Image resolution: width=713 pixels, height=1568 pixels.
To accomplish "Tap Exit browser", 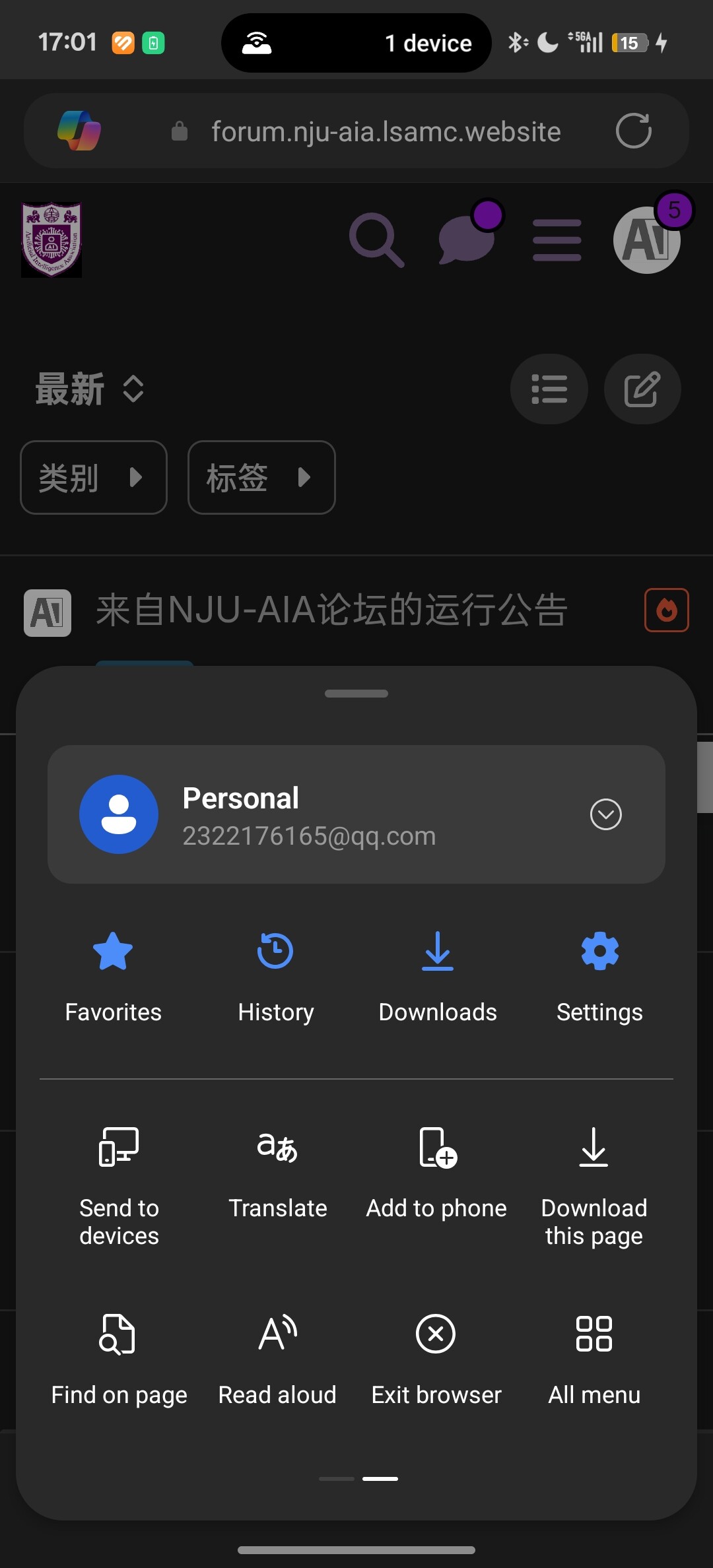I will click(x=436, y=1359).
